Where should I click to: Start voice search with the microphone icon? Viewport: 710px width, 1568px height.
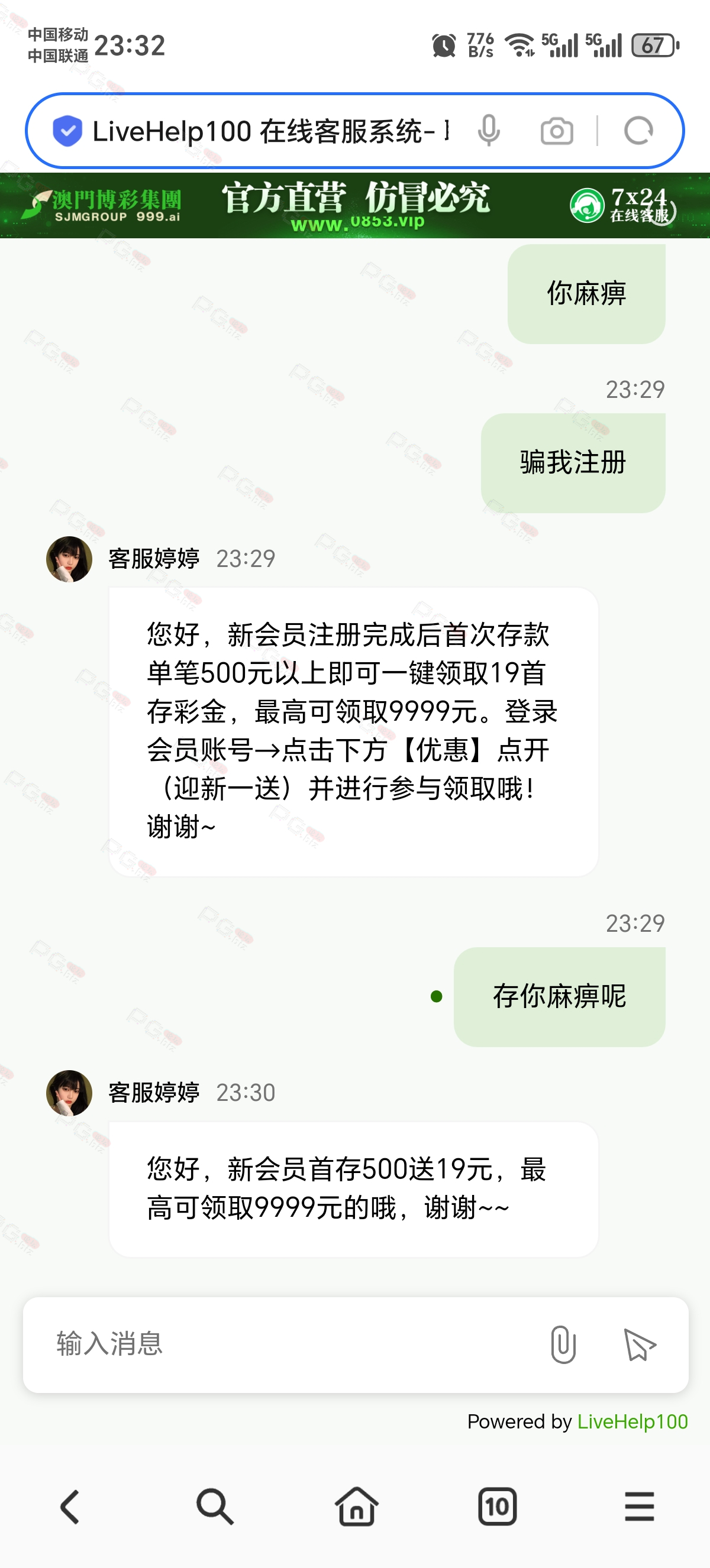pyautogui.click(x=489, y=131)
